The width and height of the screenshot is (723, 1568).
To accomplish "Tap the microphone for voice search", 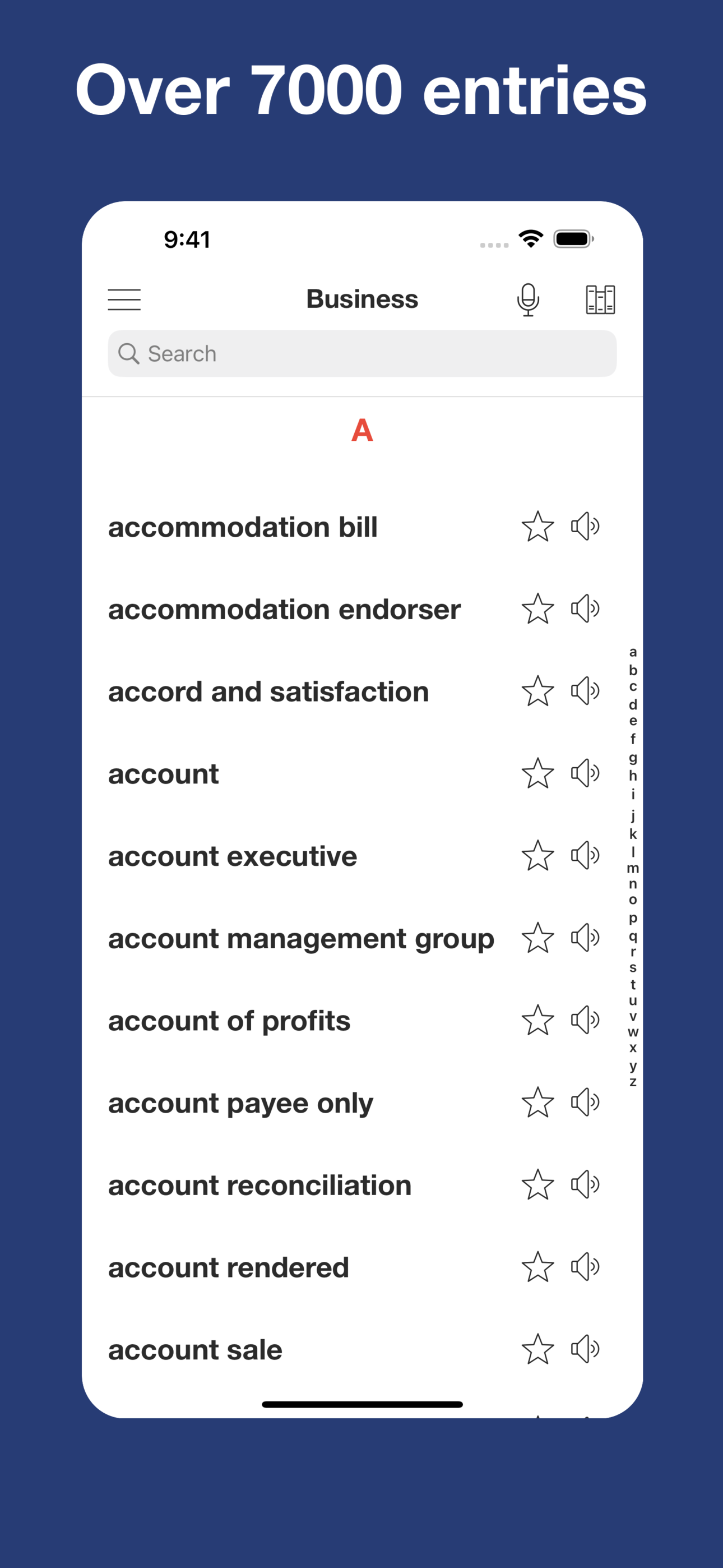I will tap(529, 299).
